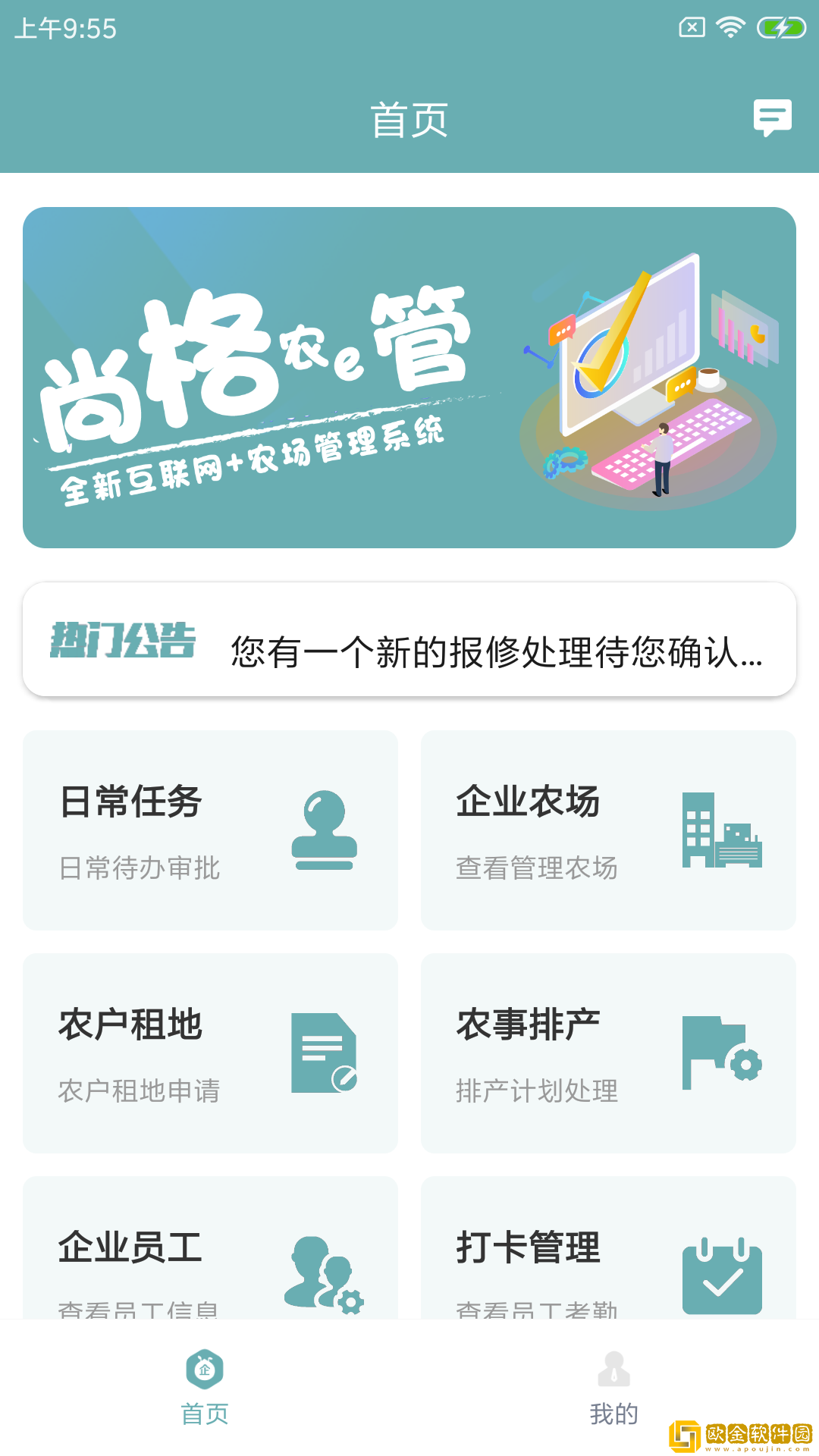The height and width of the screenshot is (1456, 819).
Task: Switch to the 我的 tab
Action: [613, 1388]
